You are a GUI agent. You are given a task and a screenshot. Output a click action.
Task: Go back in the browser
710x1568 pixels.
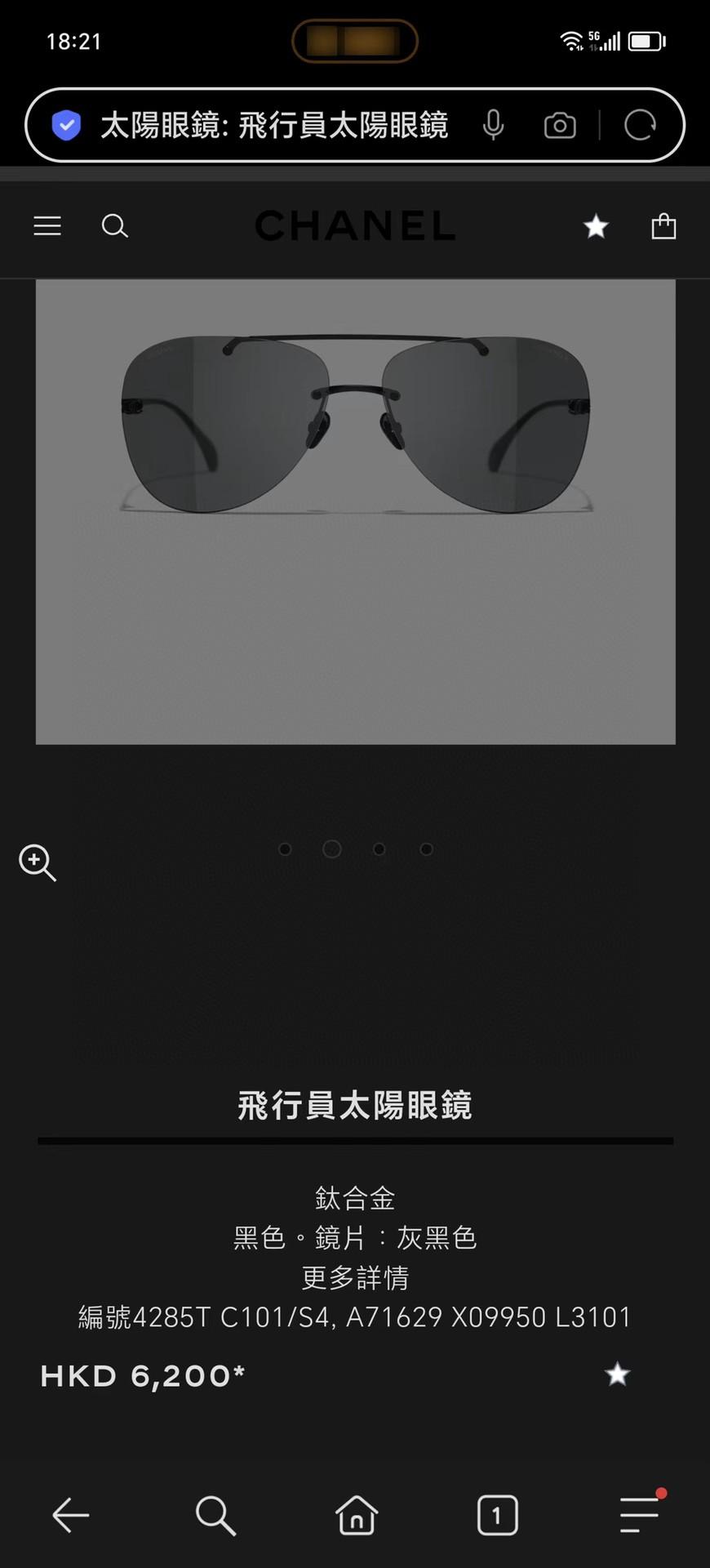coord(71,1516)
